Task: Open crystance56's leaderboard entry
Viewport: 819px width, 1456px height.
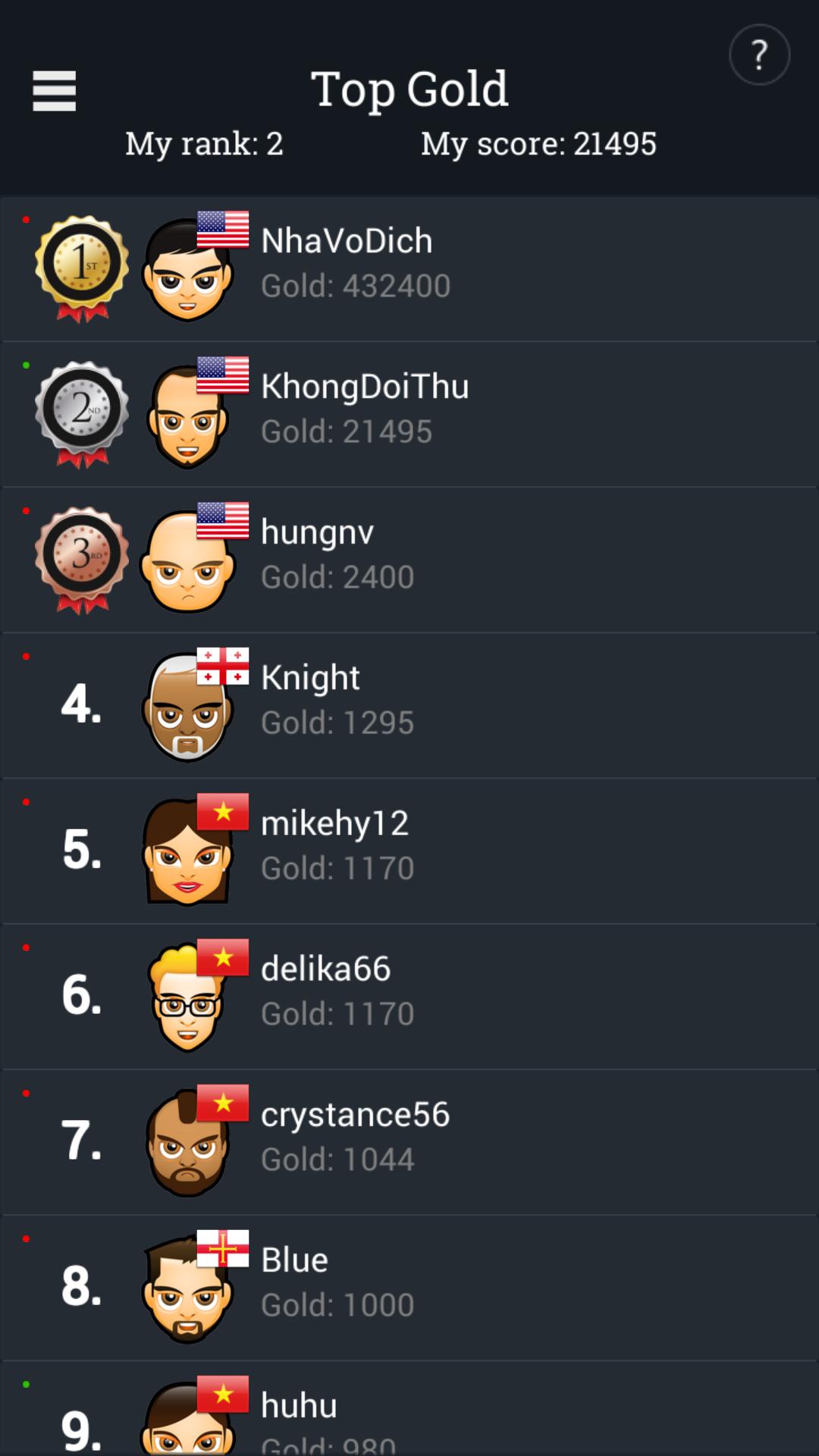Action: tap(355, 1113)
